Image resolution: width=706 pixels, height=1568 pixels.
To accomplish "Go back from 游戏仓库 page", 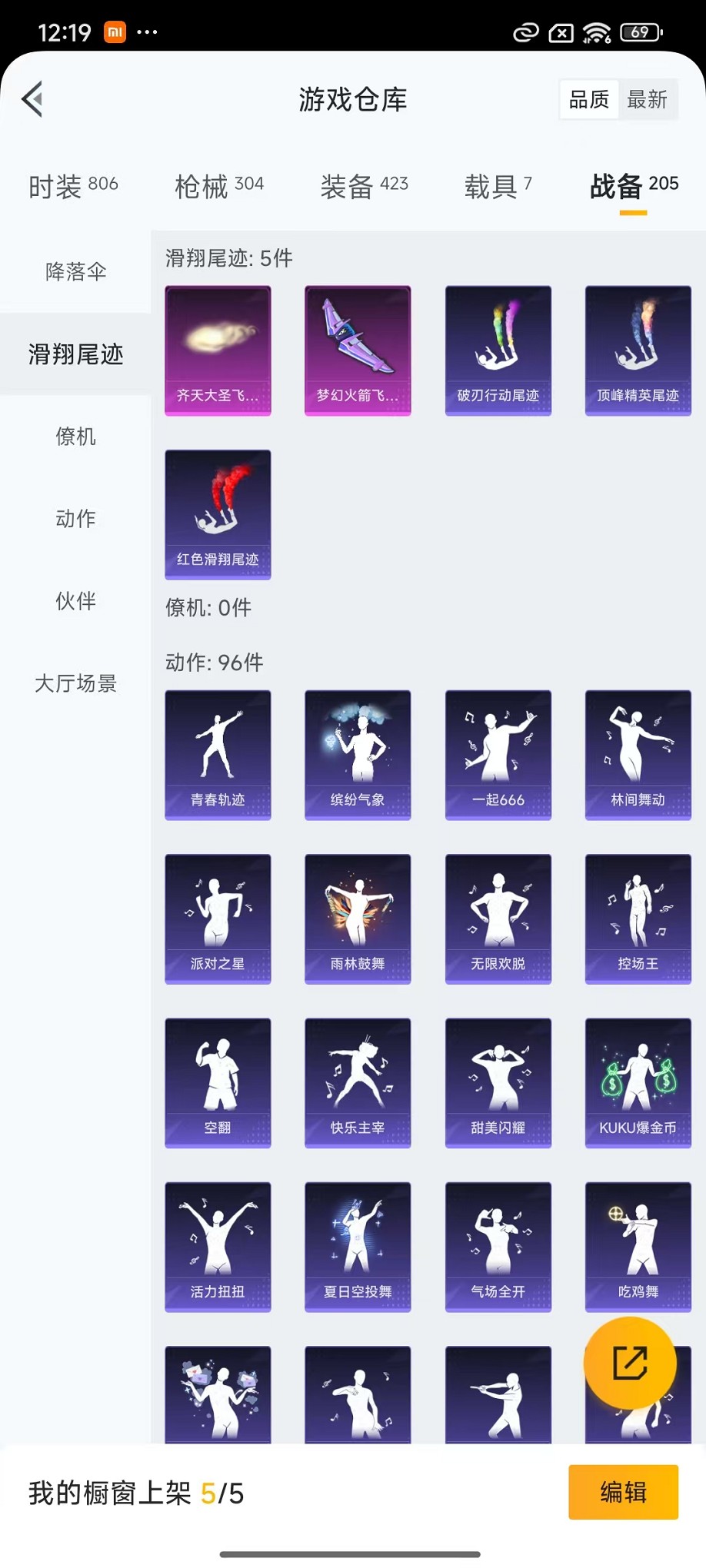I will (32, 99).
